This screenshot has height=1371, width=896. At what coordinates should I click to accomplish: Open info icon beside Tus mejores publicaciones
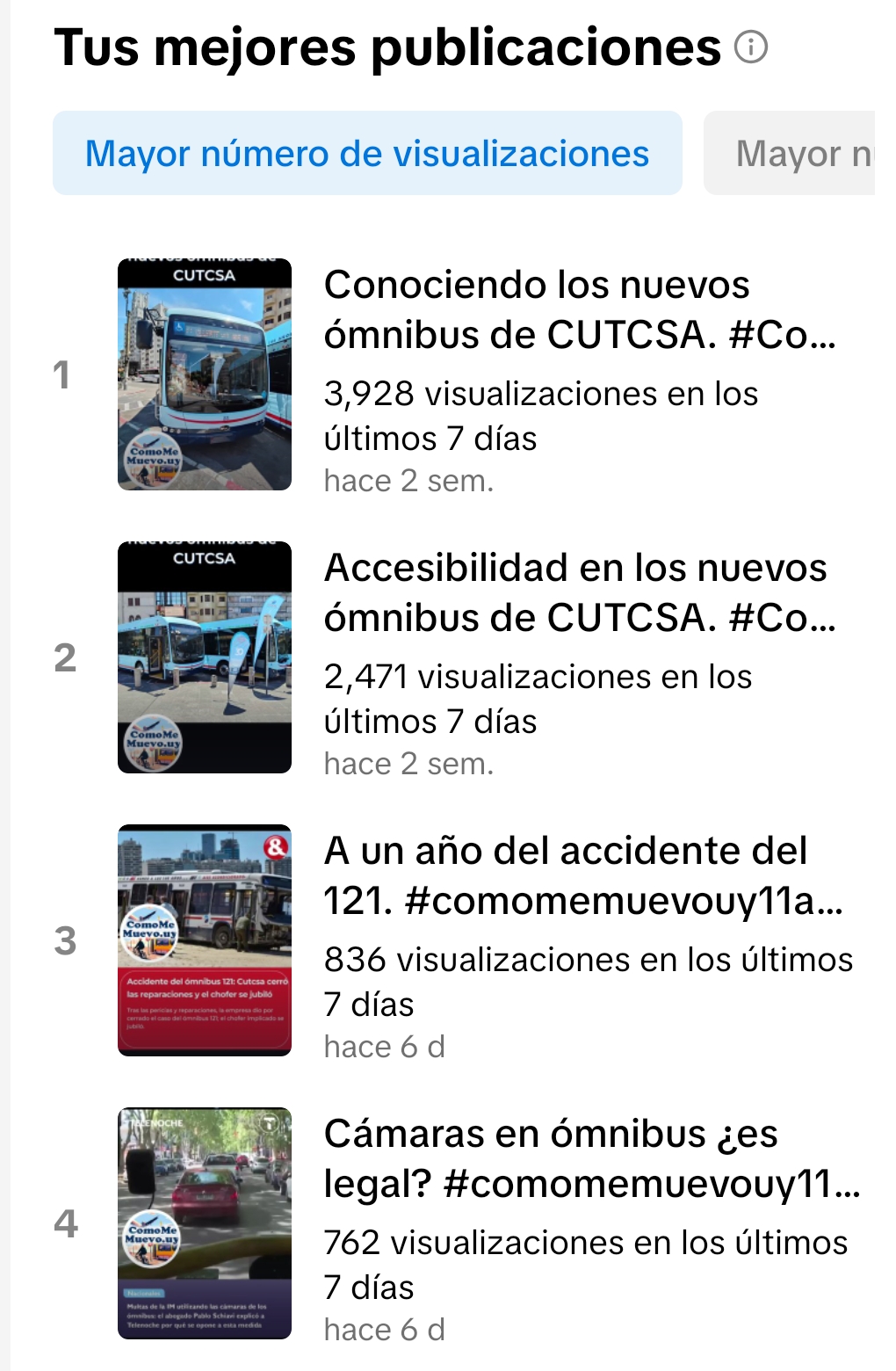pyautogui.click(x=751, y=47)
